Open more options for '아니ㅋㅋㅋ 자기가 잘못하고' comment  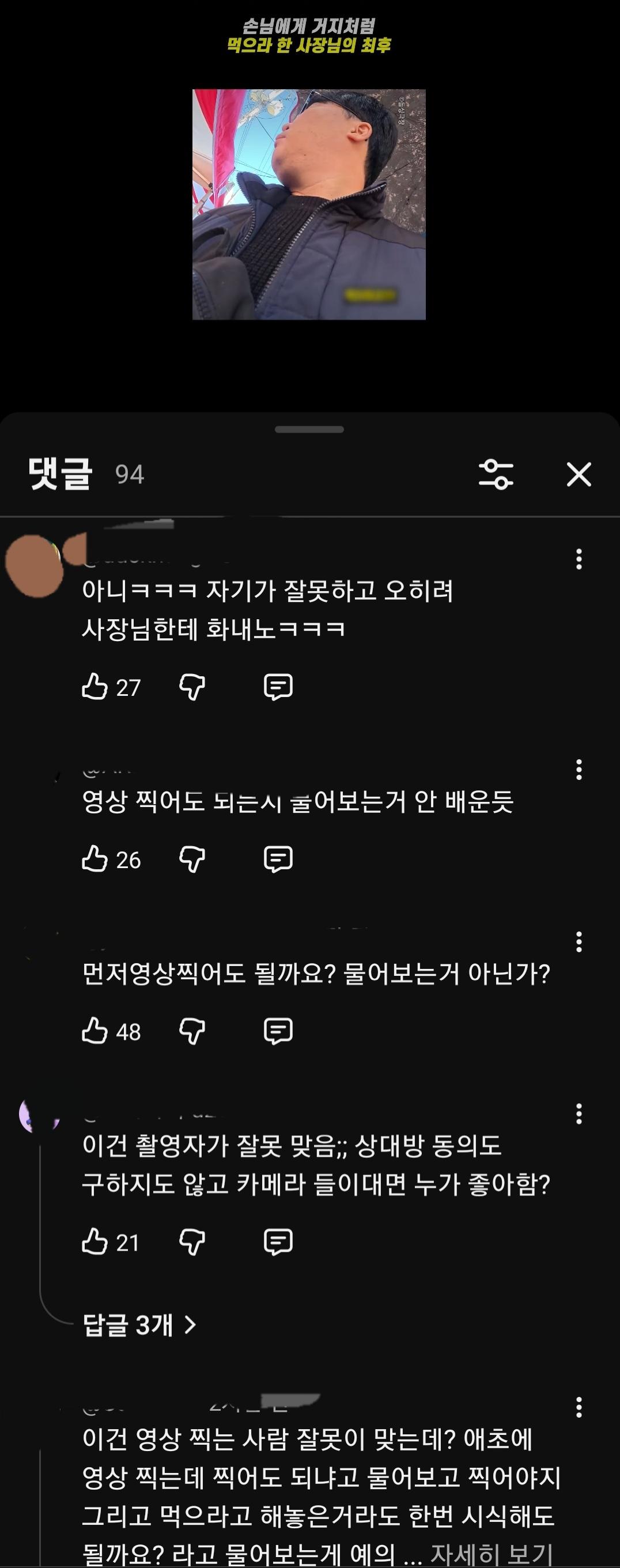click(579, 559)
